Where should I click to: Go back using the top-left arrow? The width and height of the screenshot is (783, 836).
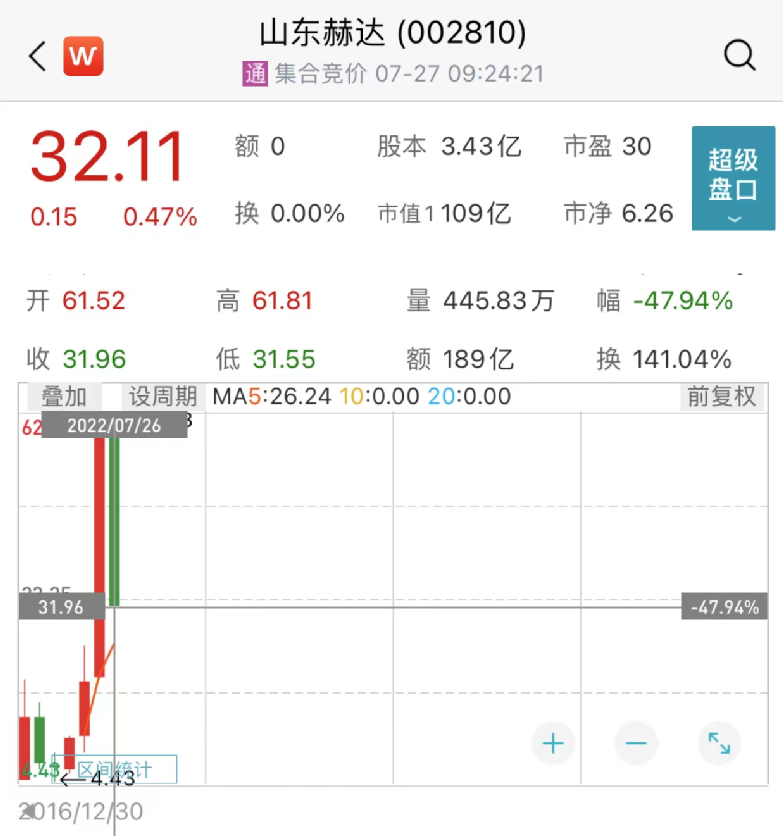point(38,56)
